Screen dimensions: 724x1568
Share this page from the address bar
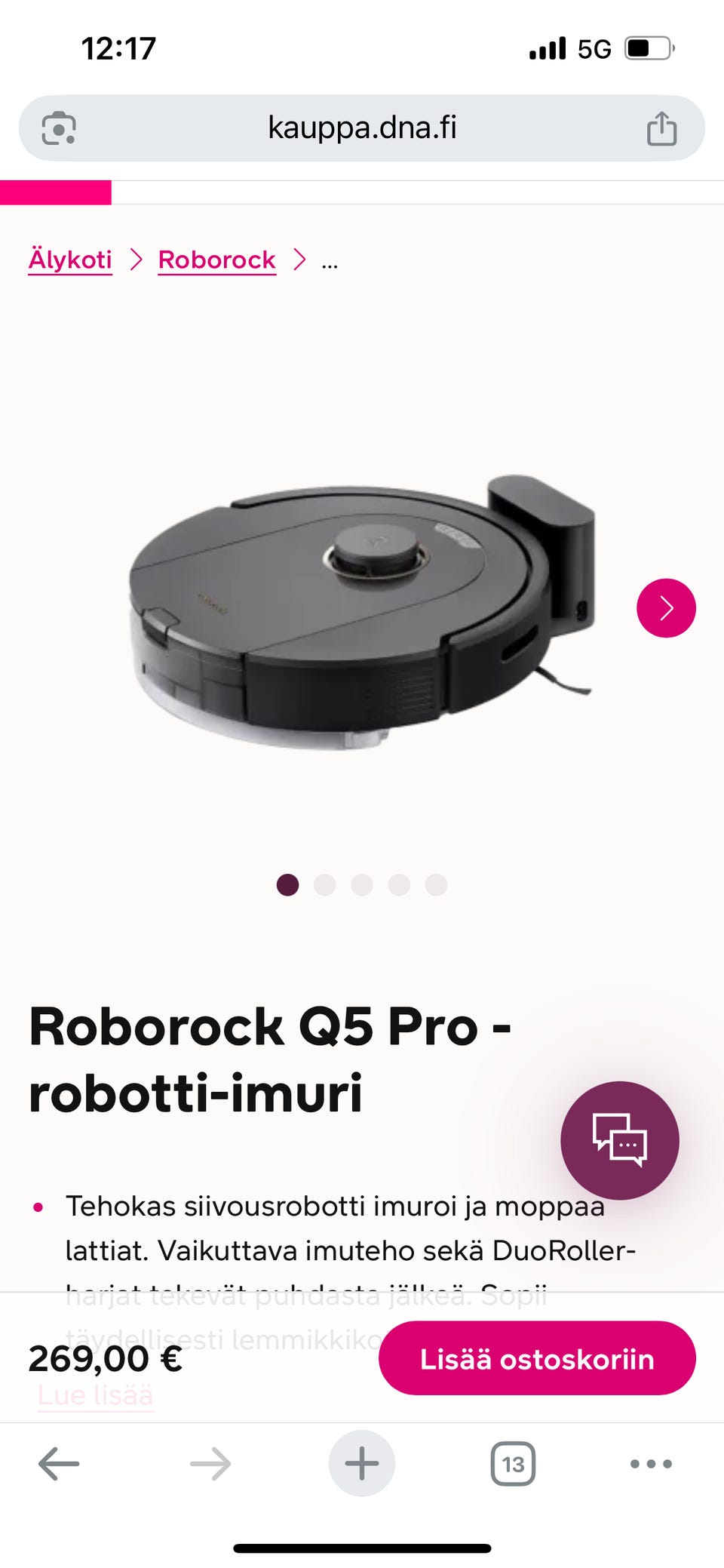(x=661, y=128)
